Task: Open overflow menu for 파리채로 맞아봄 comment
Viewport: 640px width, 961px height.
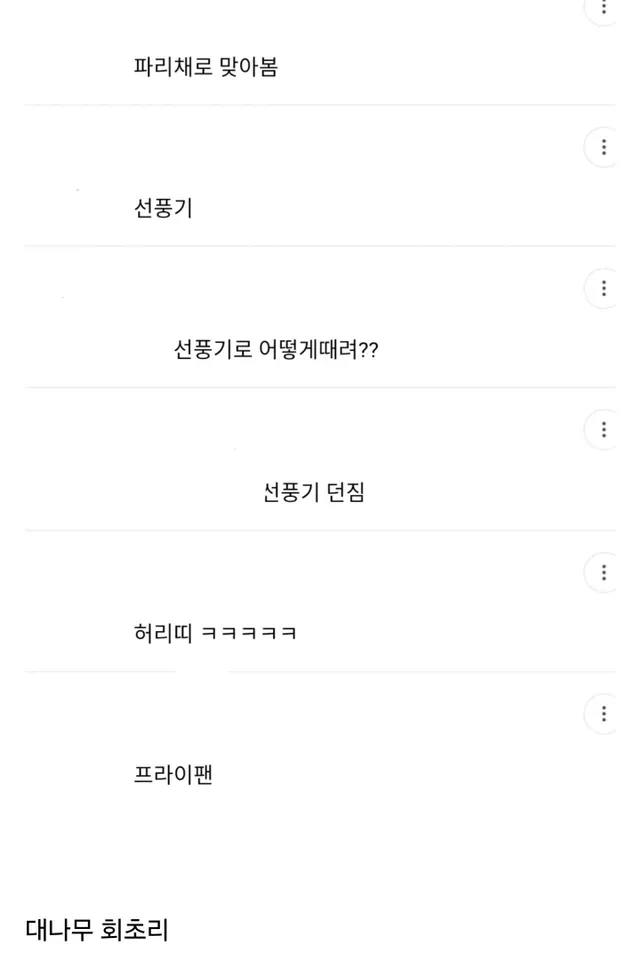Action: tap(603, 9)
